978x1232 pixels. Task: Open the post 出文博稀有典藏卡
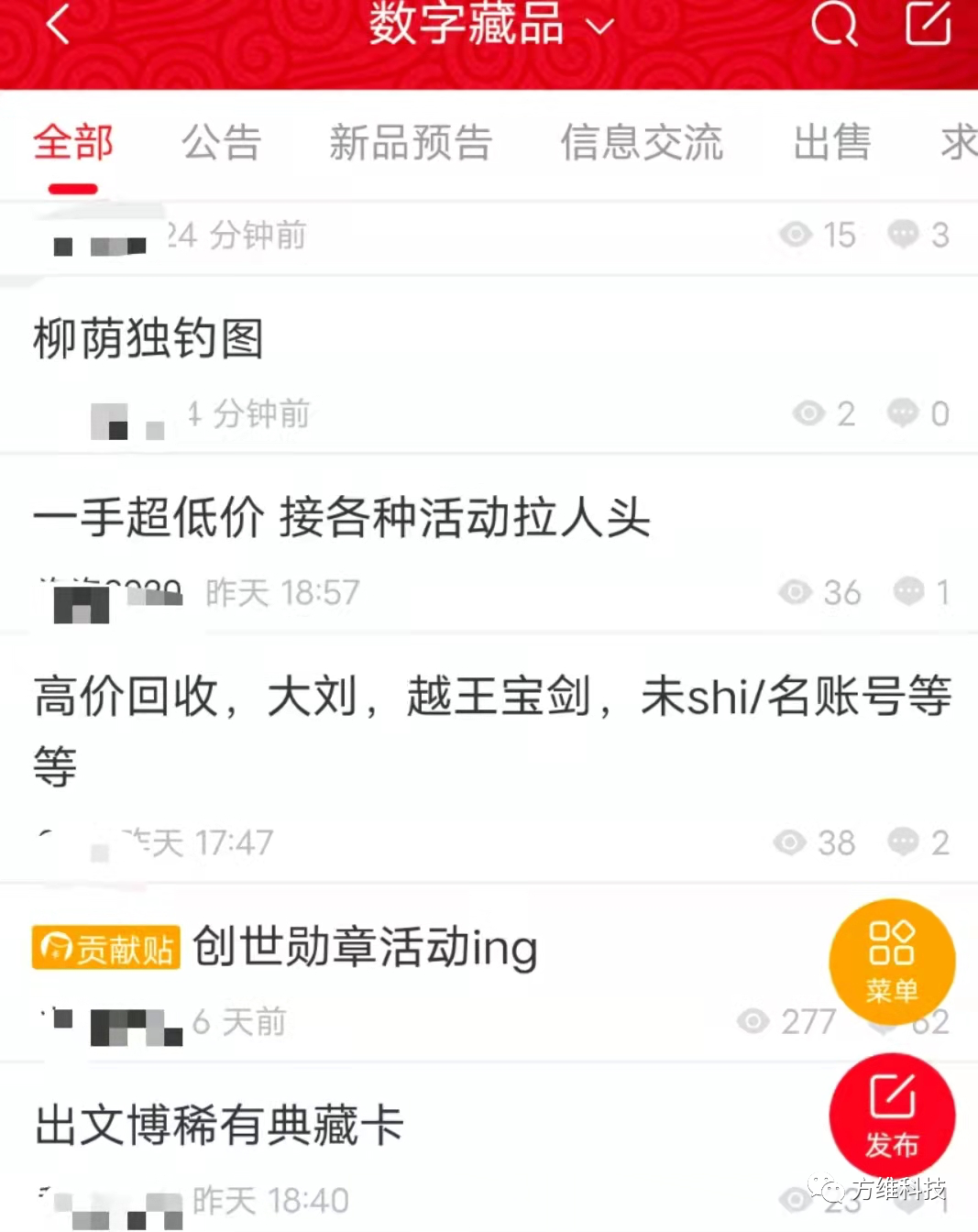(220, 1126)
